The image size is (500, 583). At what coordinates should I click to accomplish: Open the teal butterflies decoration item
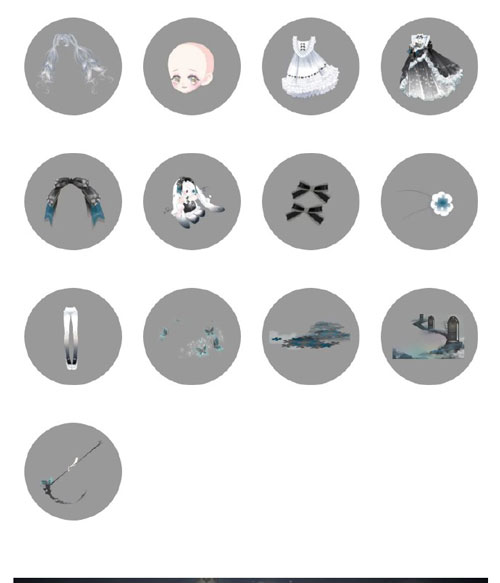pos(192,336)
